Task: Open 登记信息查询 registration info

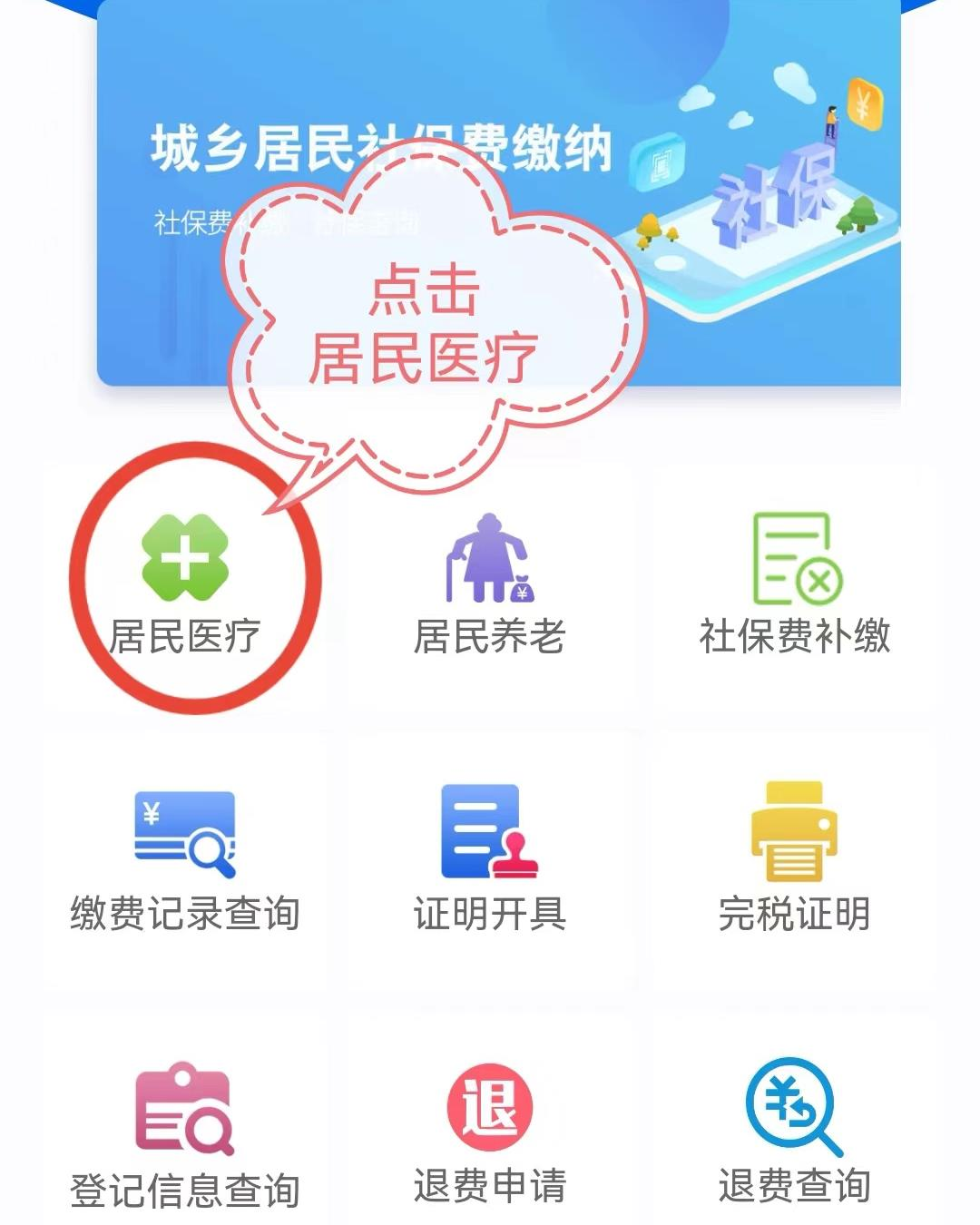Action: coord(185,1134)
